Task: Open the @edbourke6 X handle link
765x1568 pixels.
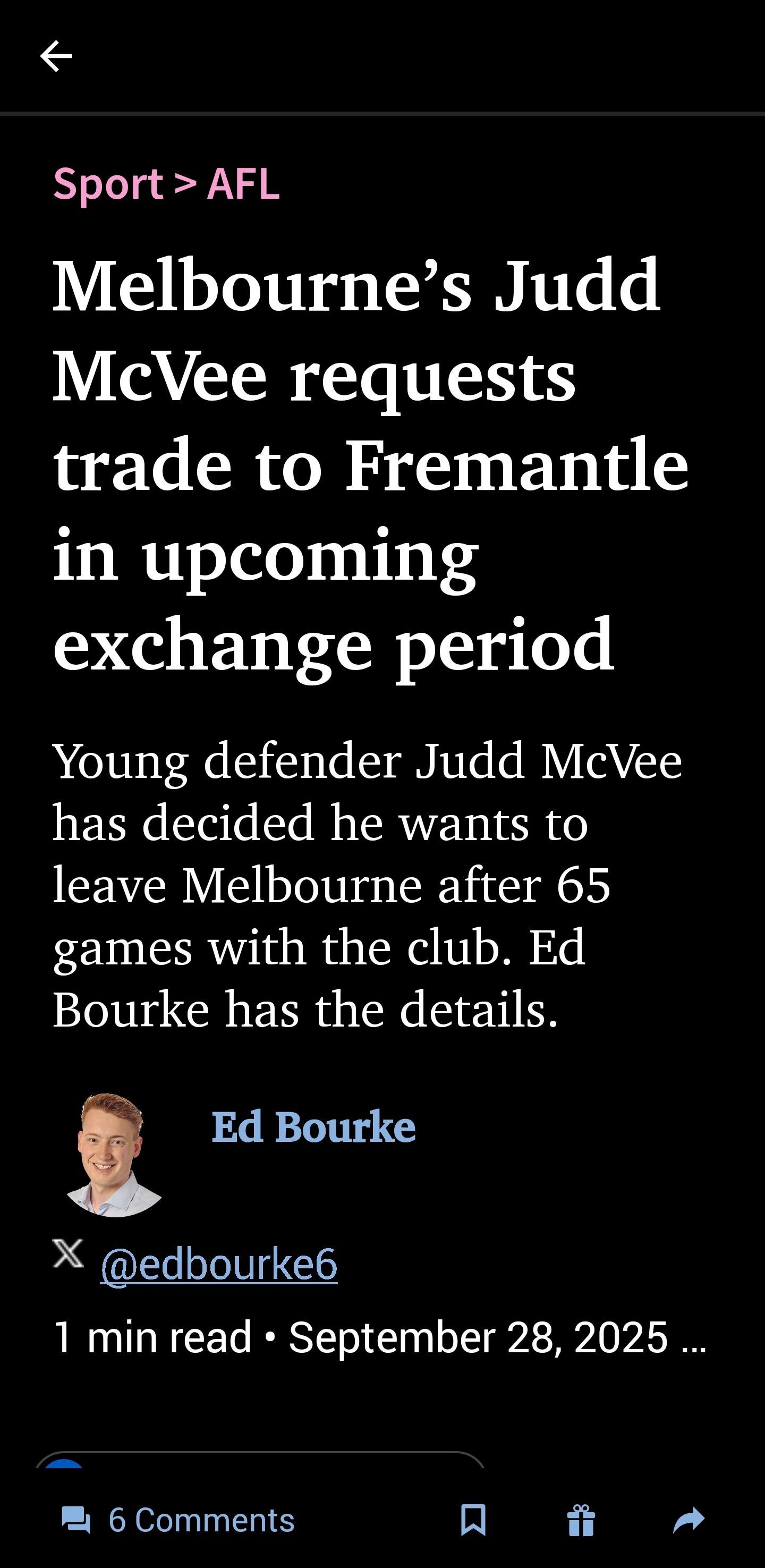Action: click(218, 1264)
